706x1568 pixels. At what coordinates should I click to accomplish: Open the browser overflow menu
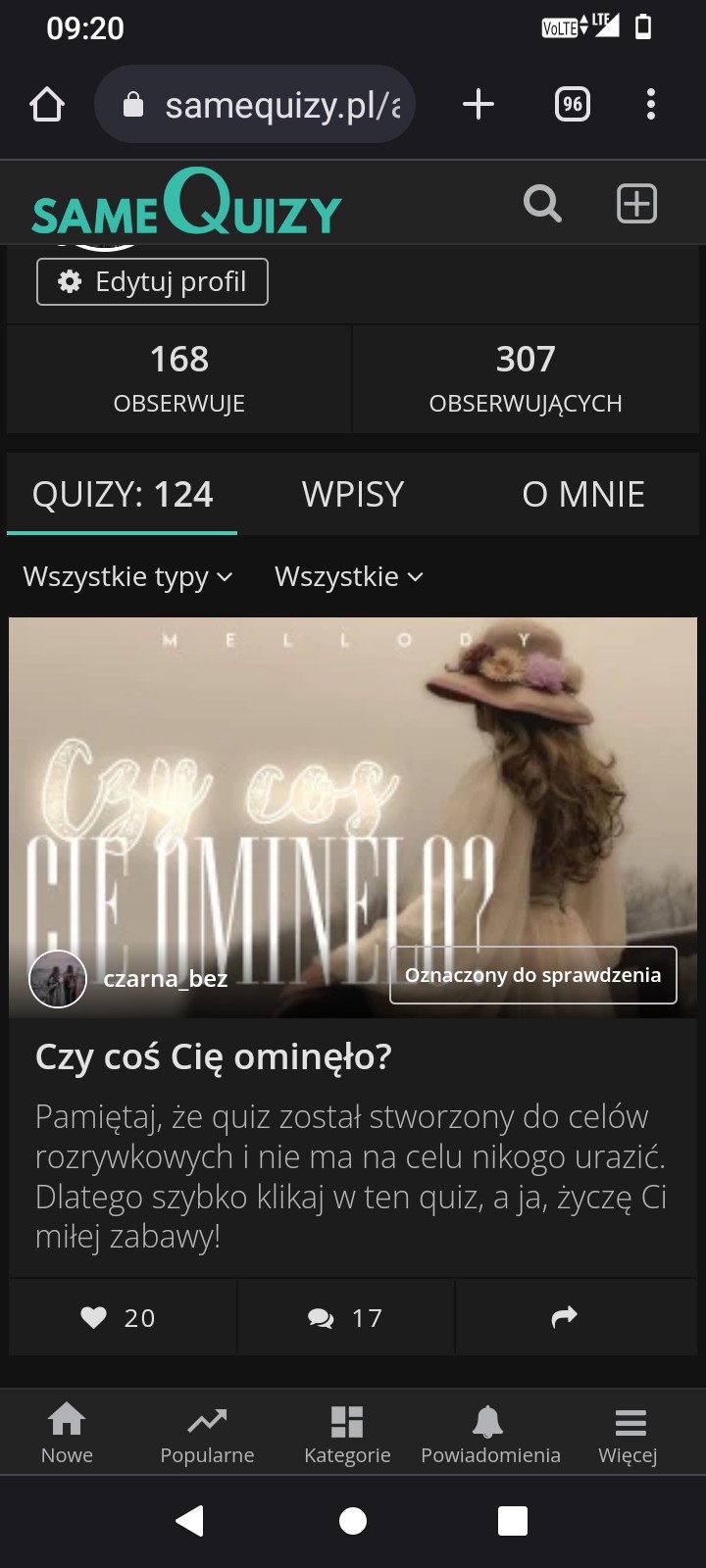coord(651,104)
